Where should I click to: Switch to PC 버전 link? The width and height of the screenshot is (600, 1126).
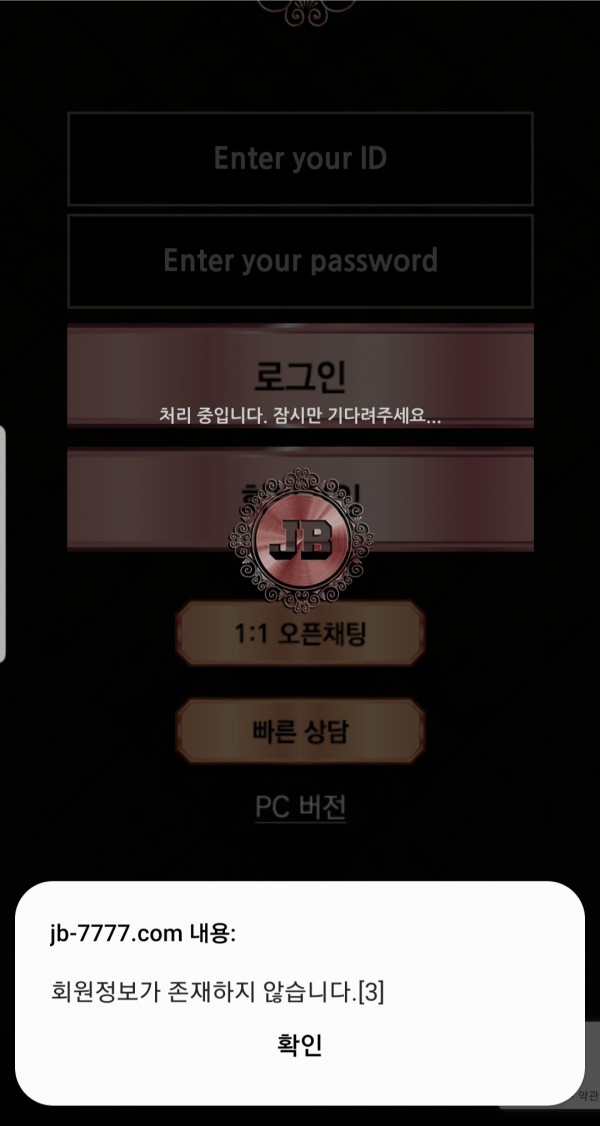click(300, 806)
